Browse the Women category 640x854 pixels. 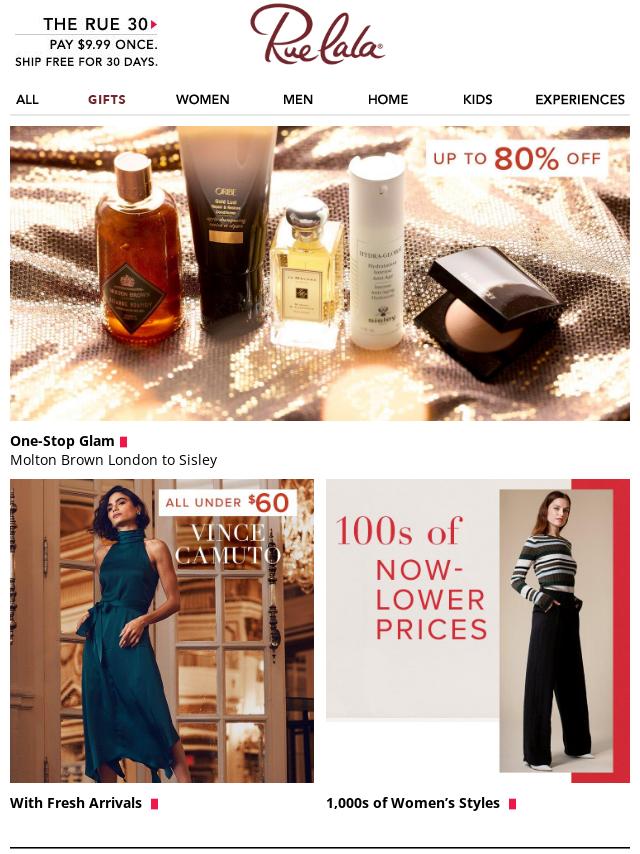pyautogui.click(x=202, y=99)
